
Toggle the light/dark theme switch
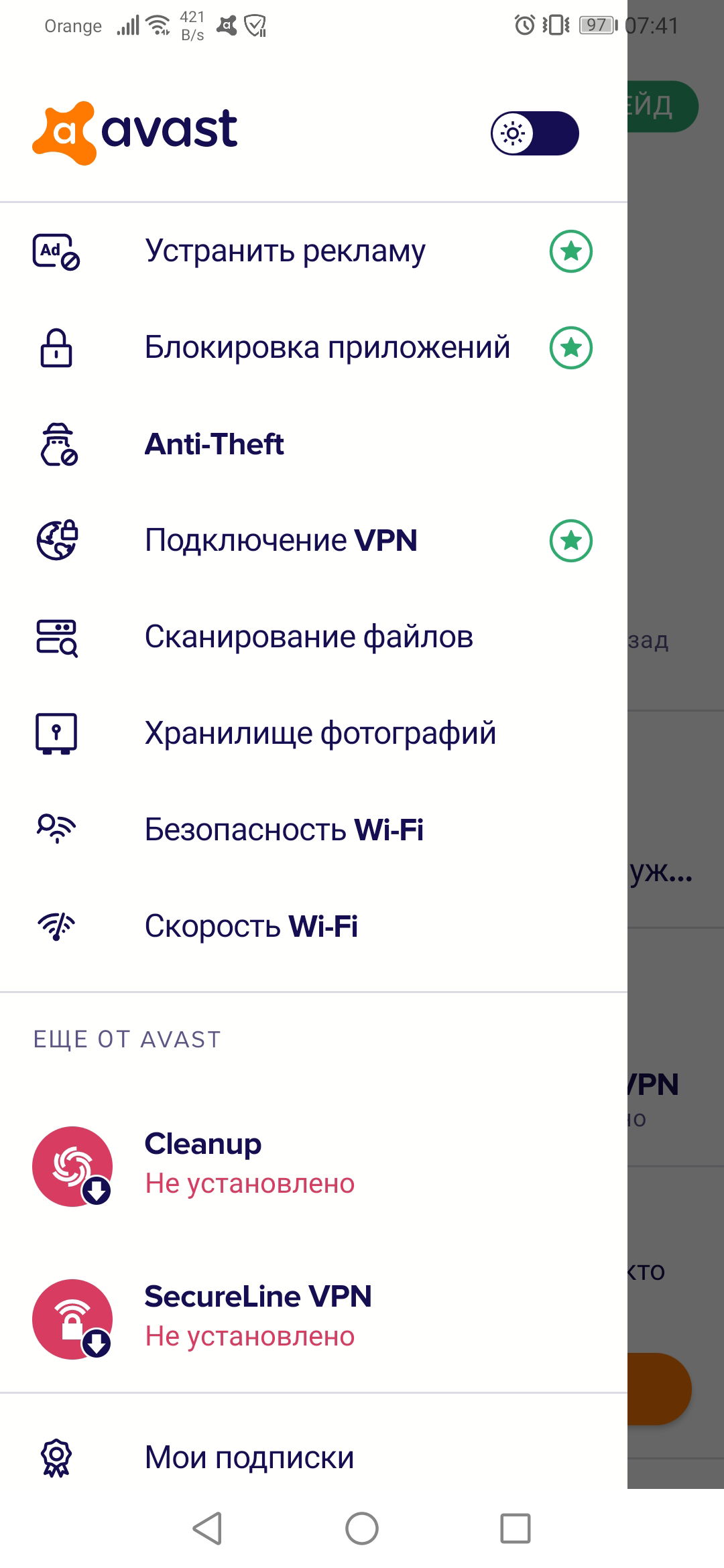[x=534, y=133]
